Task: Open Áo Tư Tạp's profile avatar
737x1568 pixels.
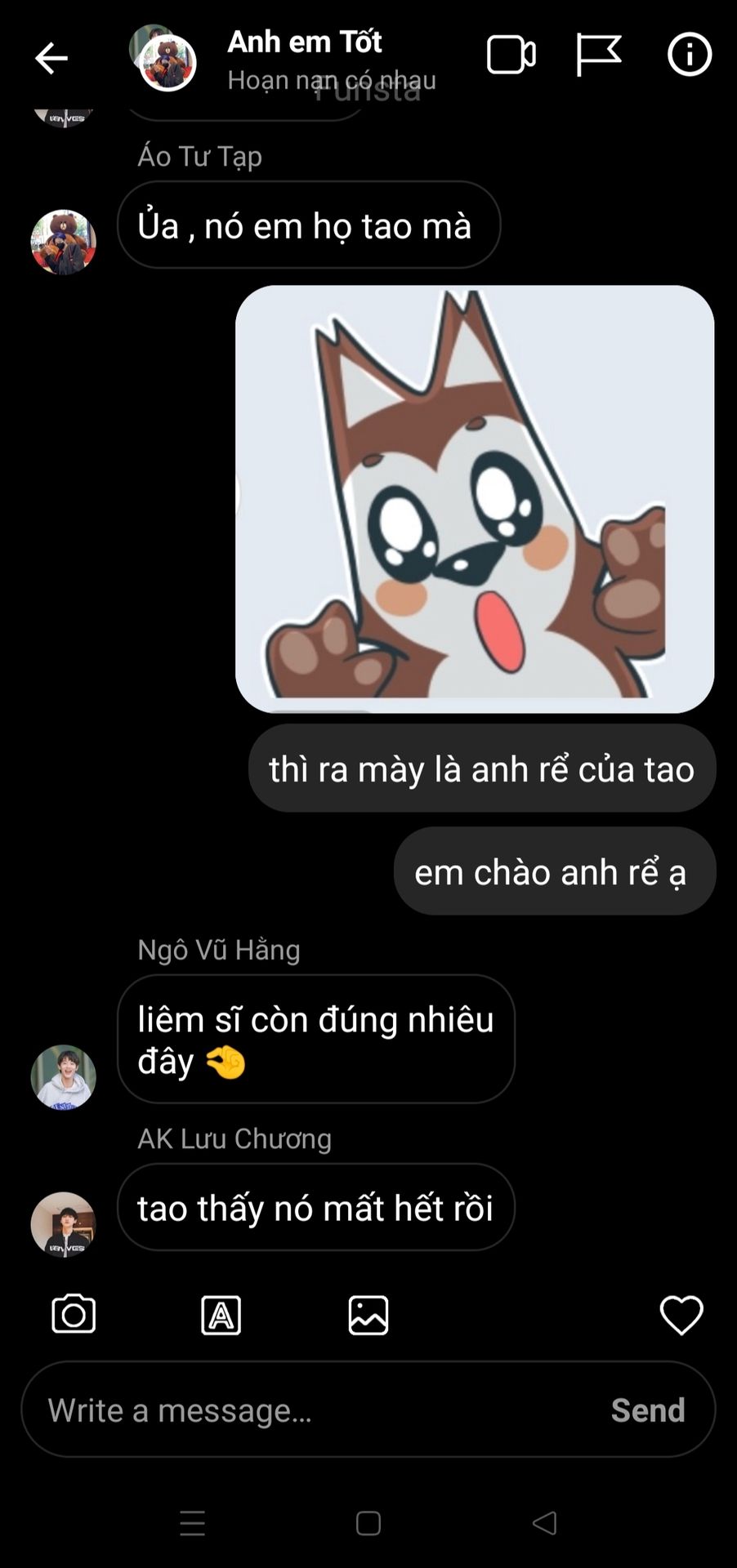Action: (63, 242)
